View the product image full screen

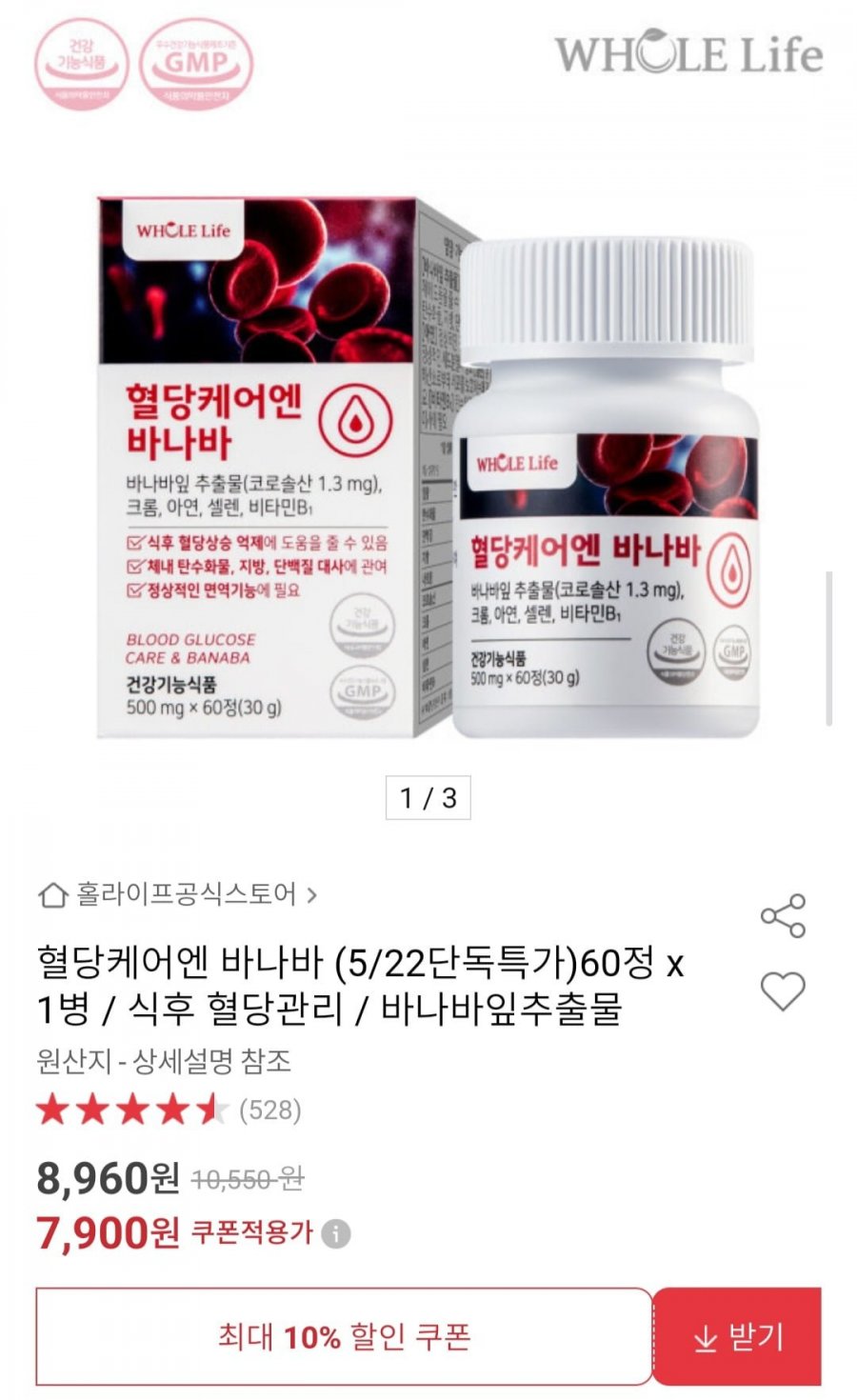(x=428, y=467)
